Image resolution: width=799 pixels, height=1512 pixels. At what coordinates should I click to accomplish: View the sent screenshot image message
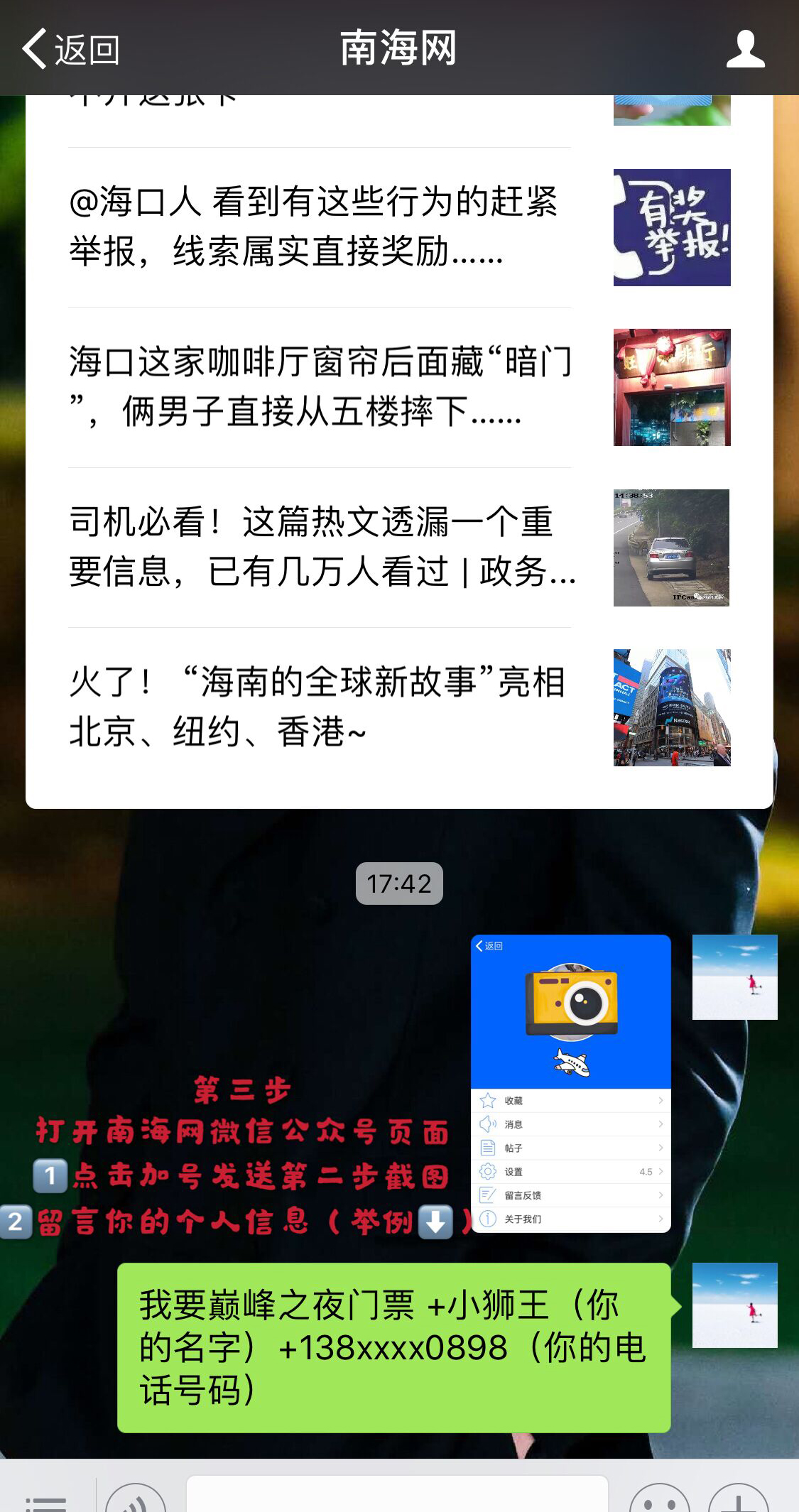[x=571, y=1083]
